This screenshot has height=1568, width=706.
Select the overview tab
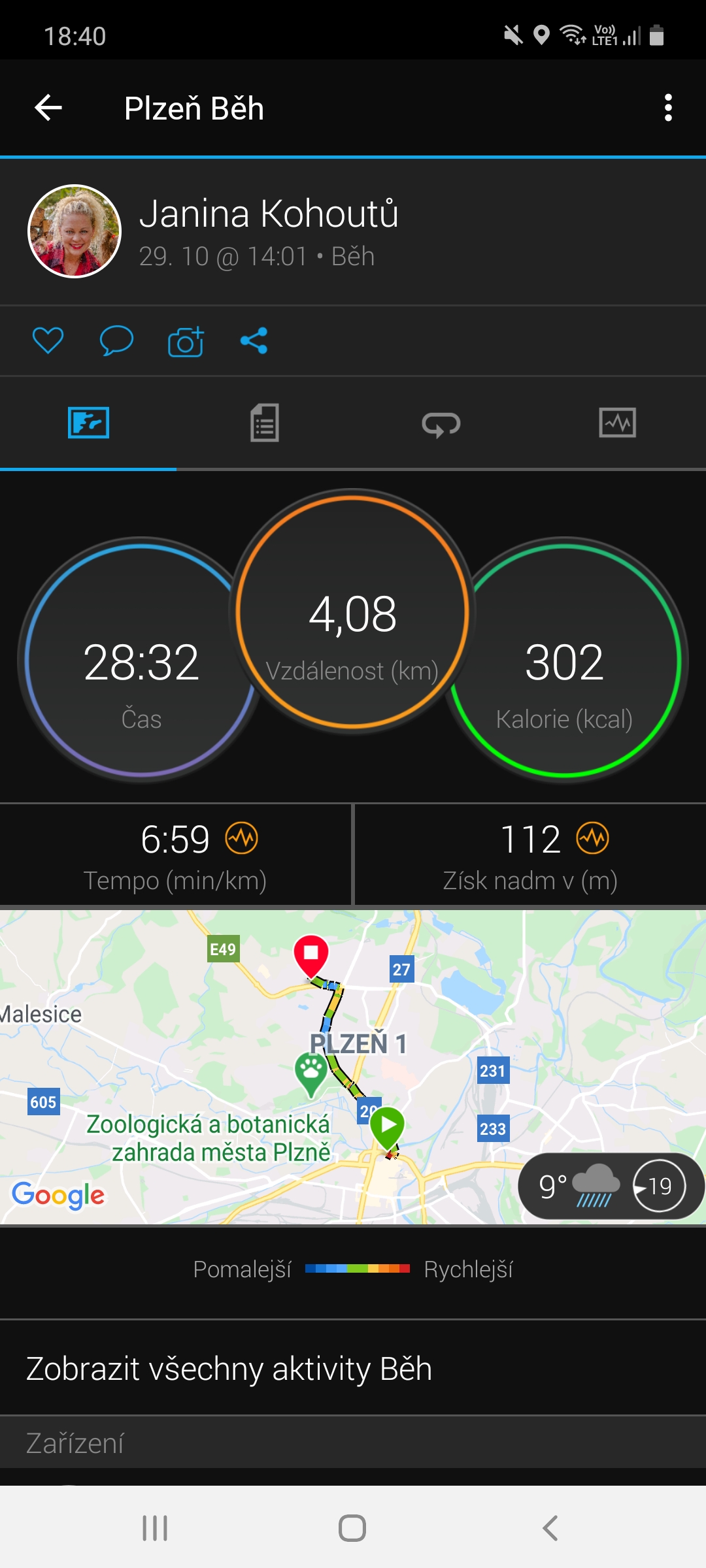[88, 423]
